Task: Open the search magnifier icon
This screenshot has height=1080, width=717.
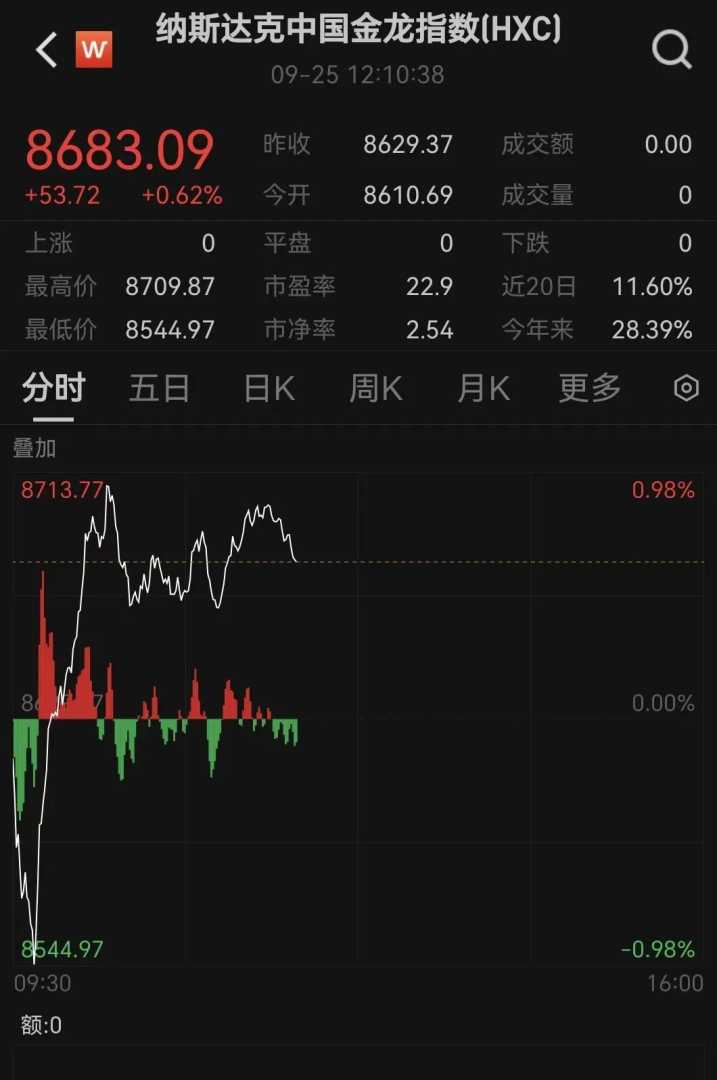Action: 671,48
